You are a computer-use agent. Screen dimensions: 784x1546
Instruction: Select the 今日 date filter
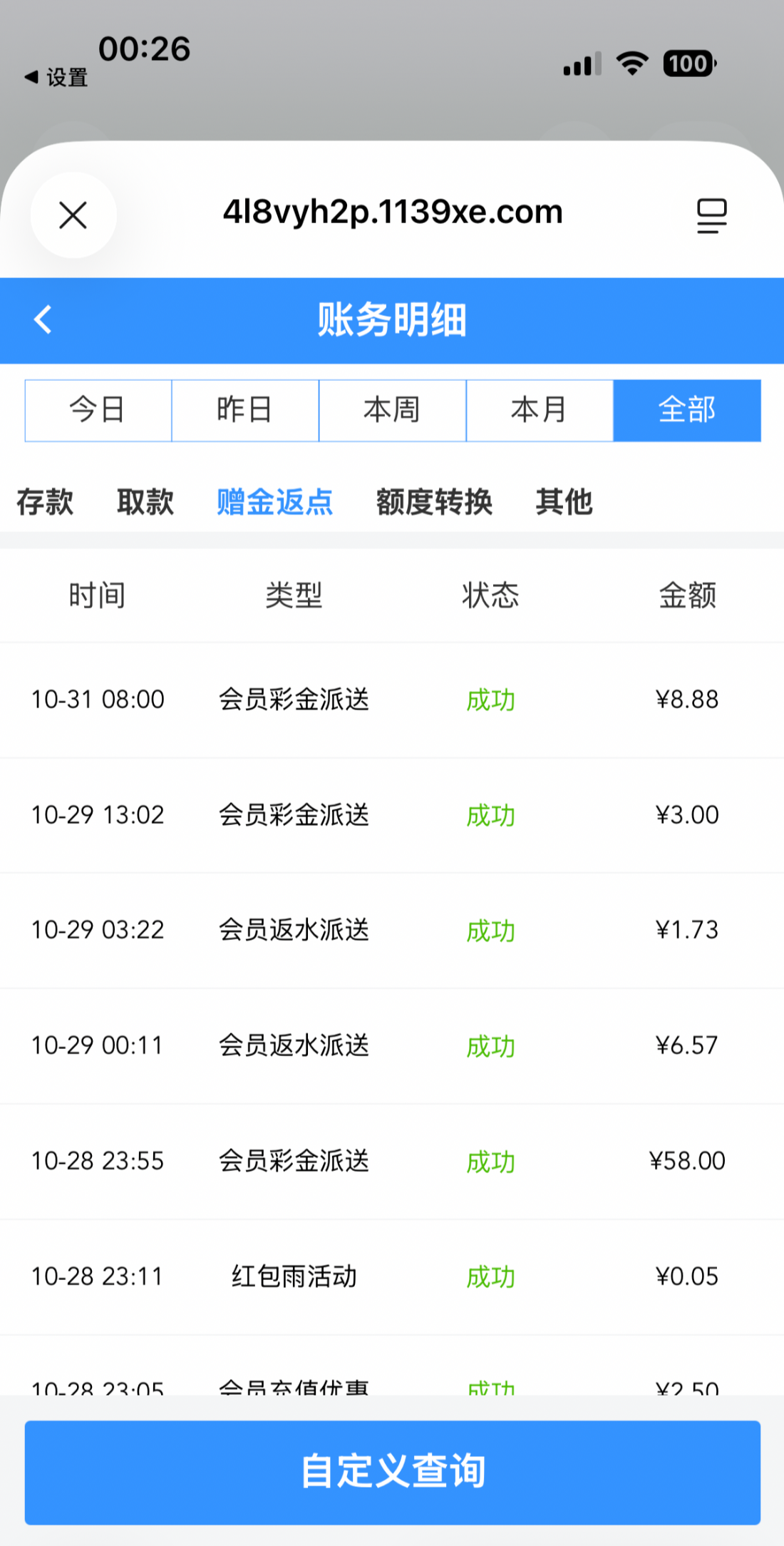point(98,411)
